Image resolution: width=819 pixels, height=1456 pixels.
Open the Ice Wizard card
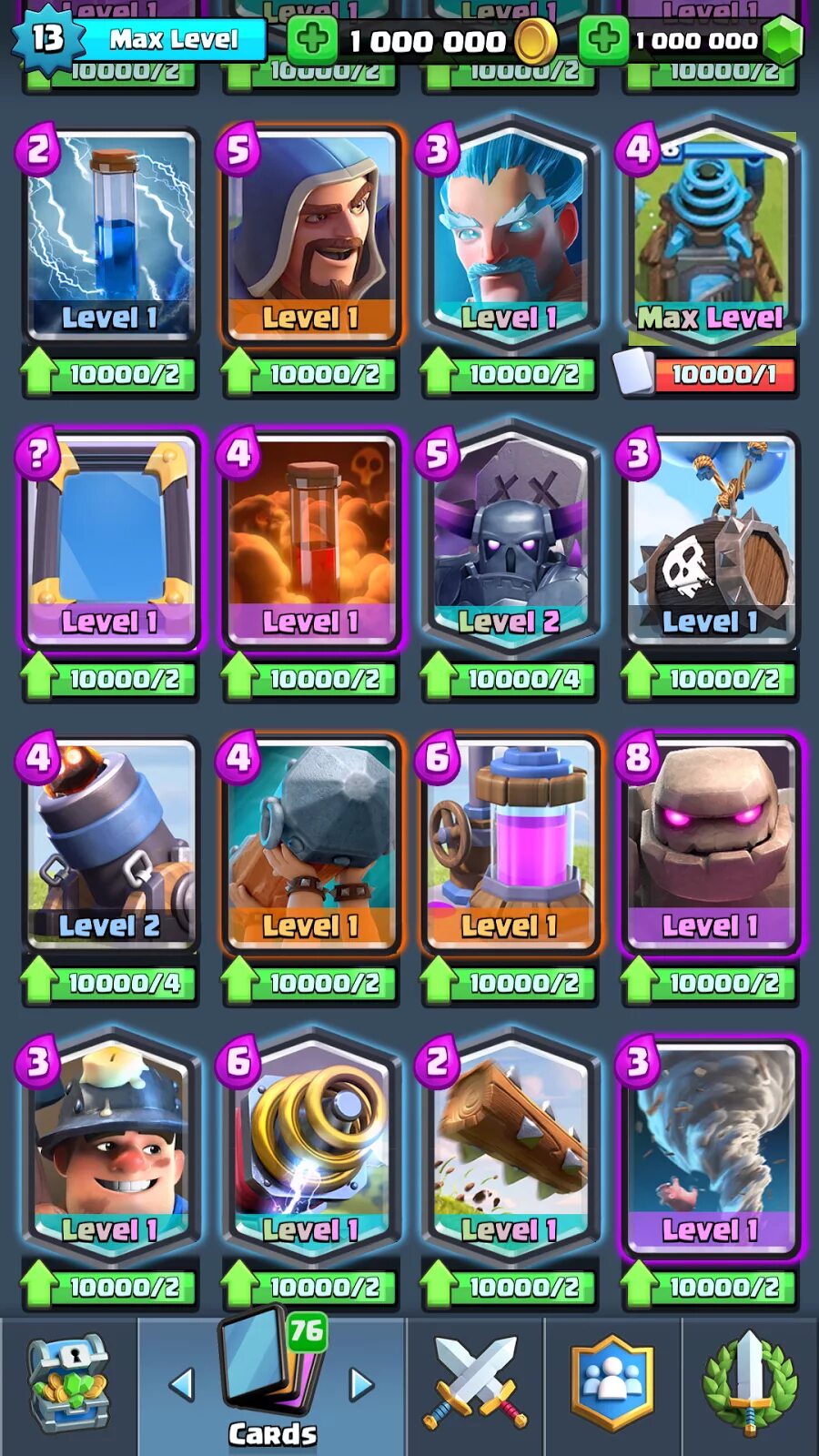click(x=510, y=237)
